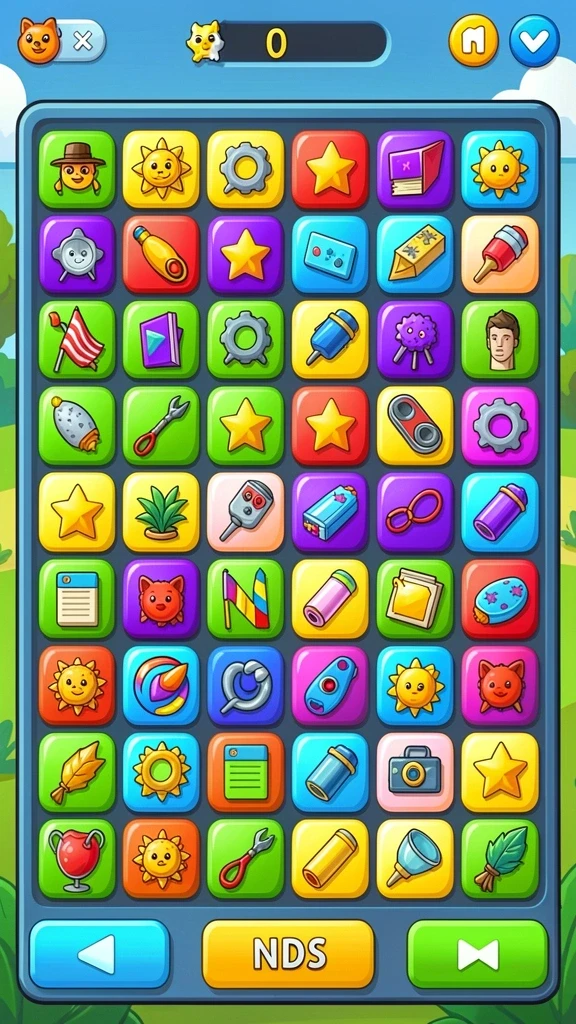Tap the camera tile on pink background

click(x=415, y=772)
